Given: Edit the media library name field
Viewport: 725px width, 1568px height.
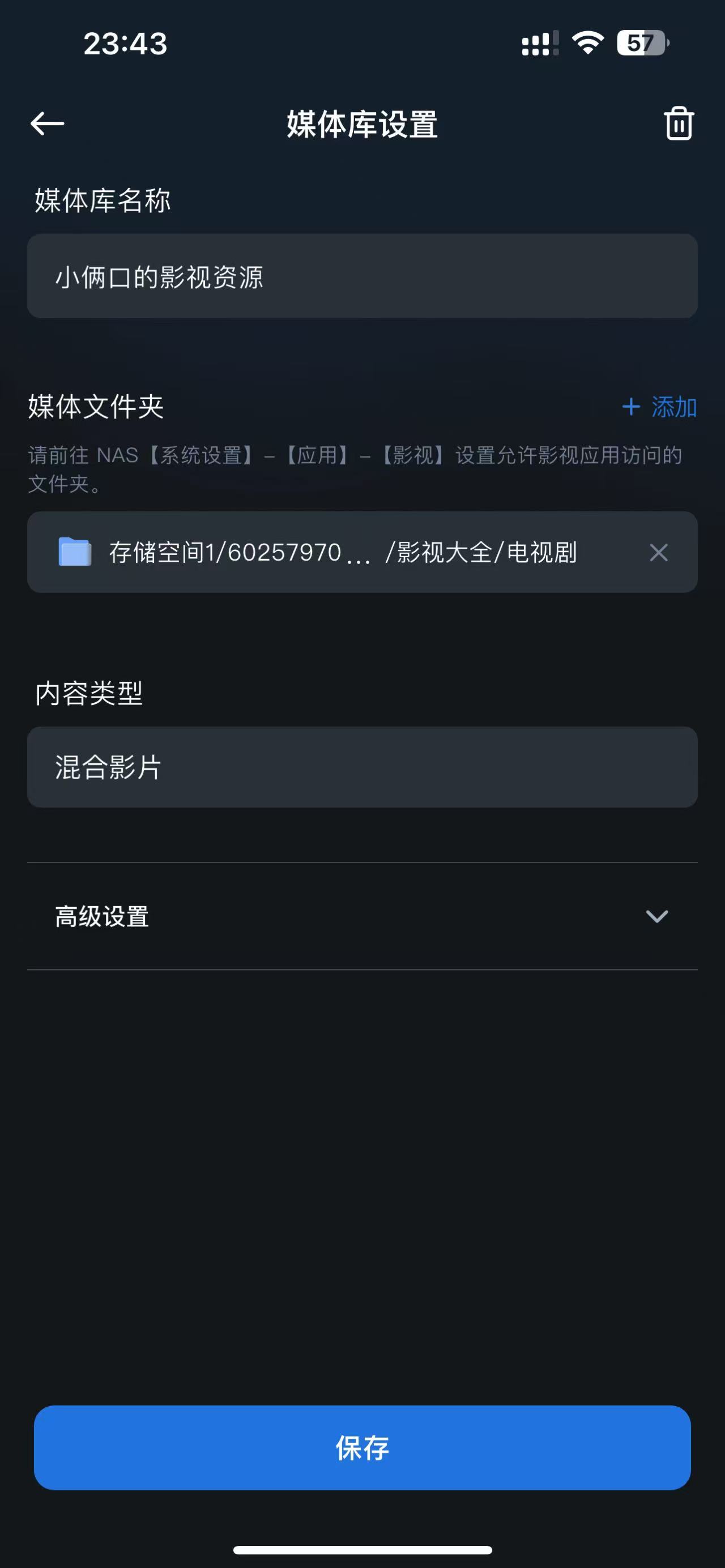Looking at the screenshot, I should 361,276.
